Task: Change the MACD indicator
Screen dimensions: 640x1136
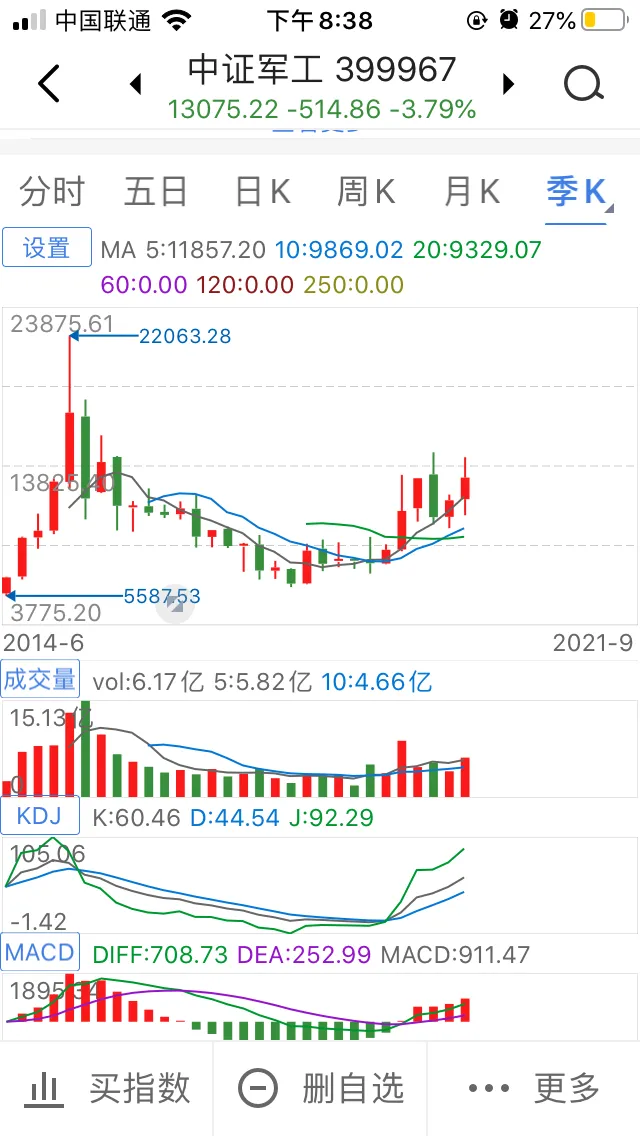Action: pyautogui.click(x=40, y=952)
